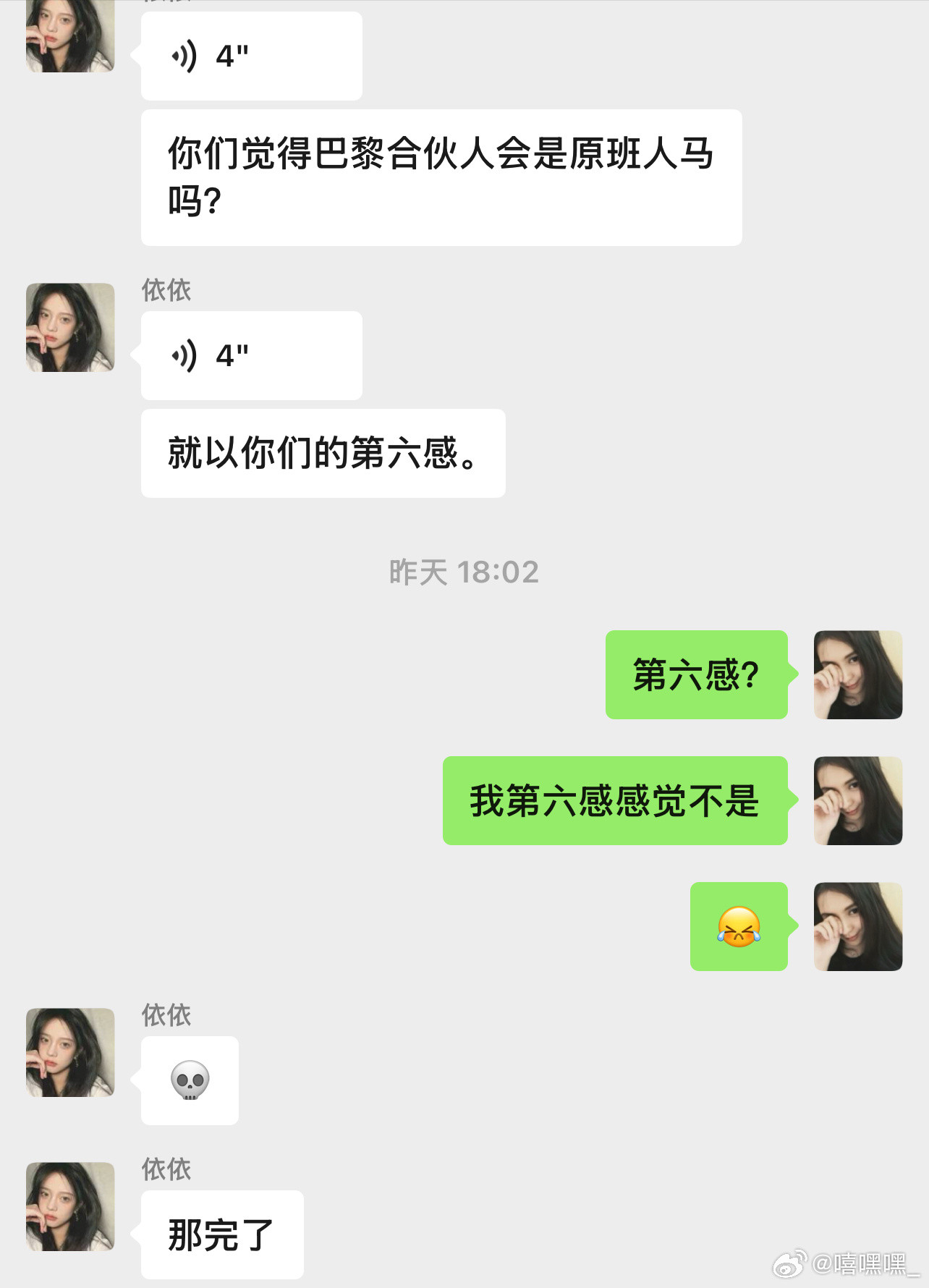
Task: Tap the skull emoji message from 依依
Action: pyautogui.click(x=190, y=1080)
